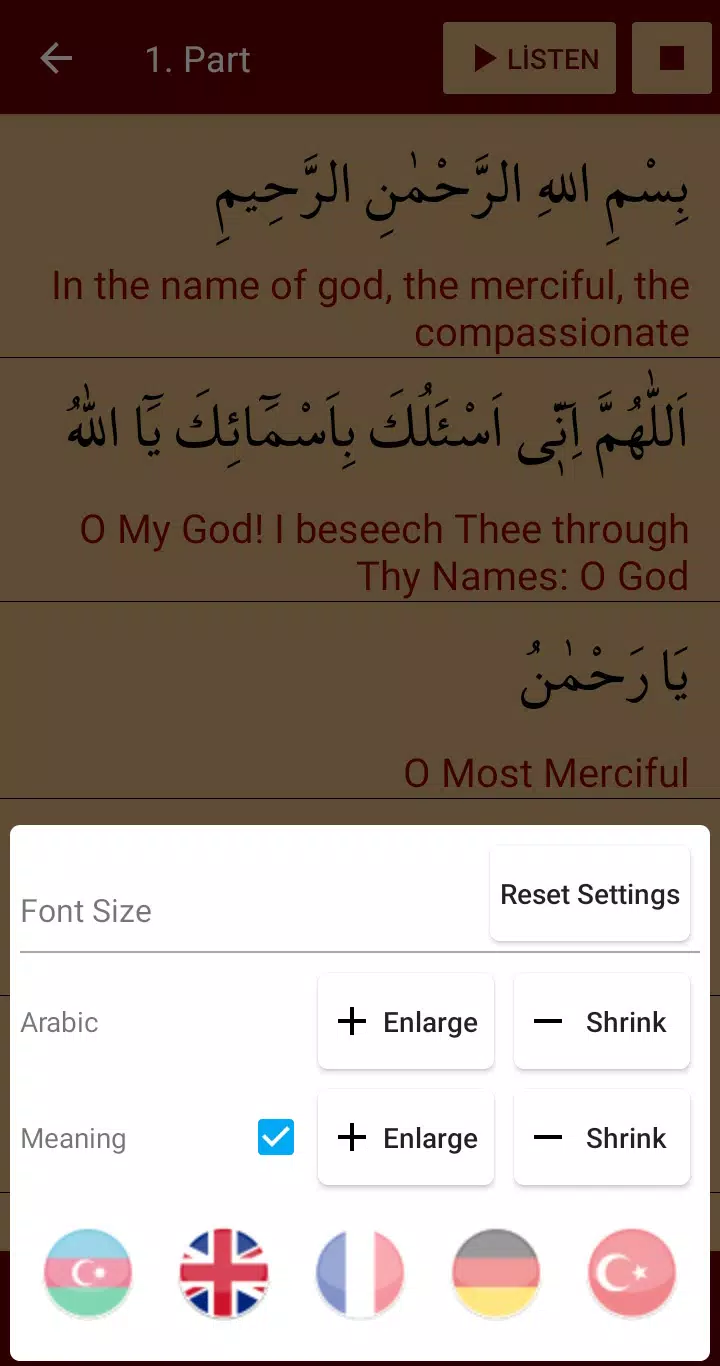Tap the Reset Settings button
The height and width of the screenshot is (1366, 720).
point(590,894)
